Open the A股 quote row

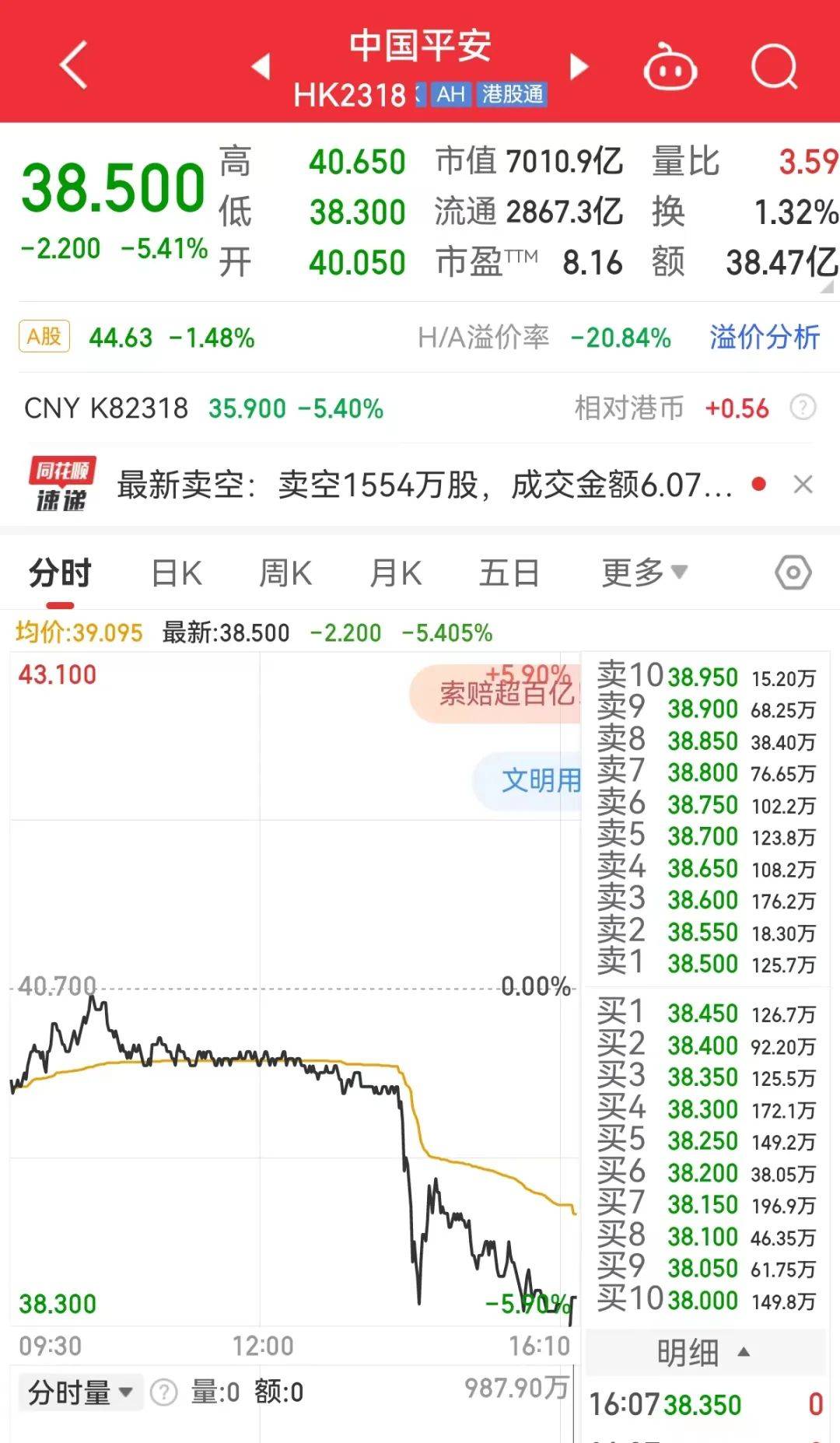click(136, 338)
